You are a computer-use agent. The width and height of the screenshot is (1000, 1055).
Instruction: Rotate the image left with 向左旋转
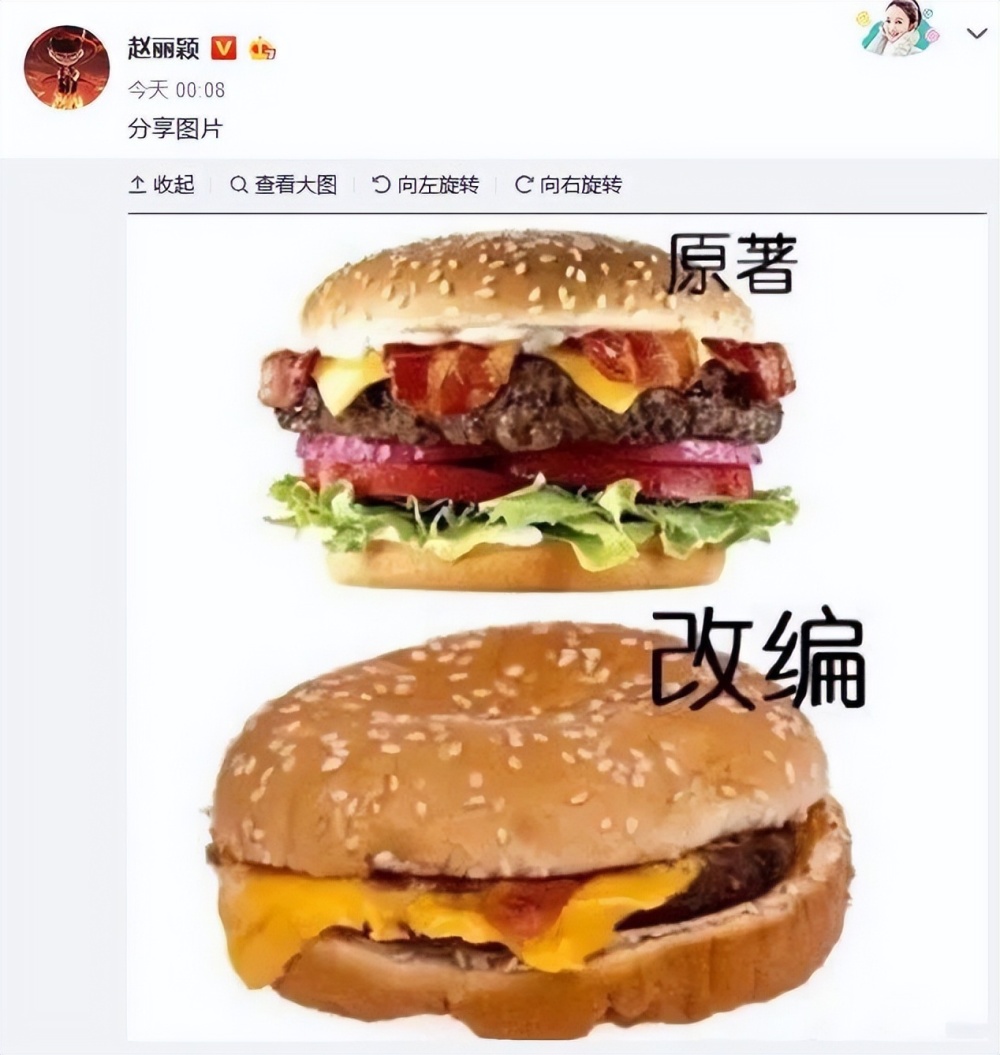[426, 185]
